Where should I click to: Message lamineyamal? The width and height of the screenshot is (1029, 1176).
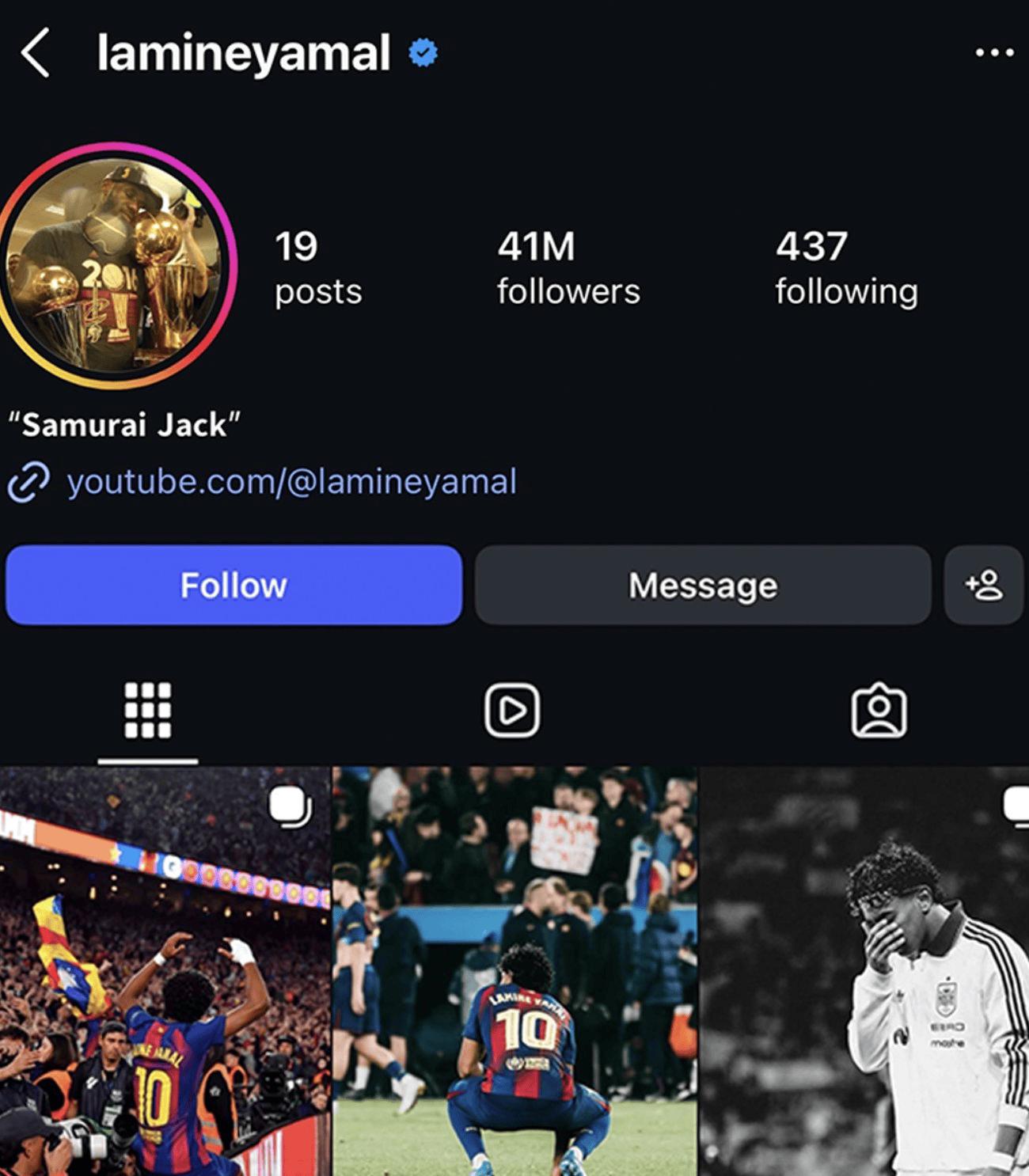(x=702, y=586)
